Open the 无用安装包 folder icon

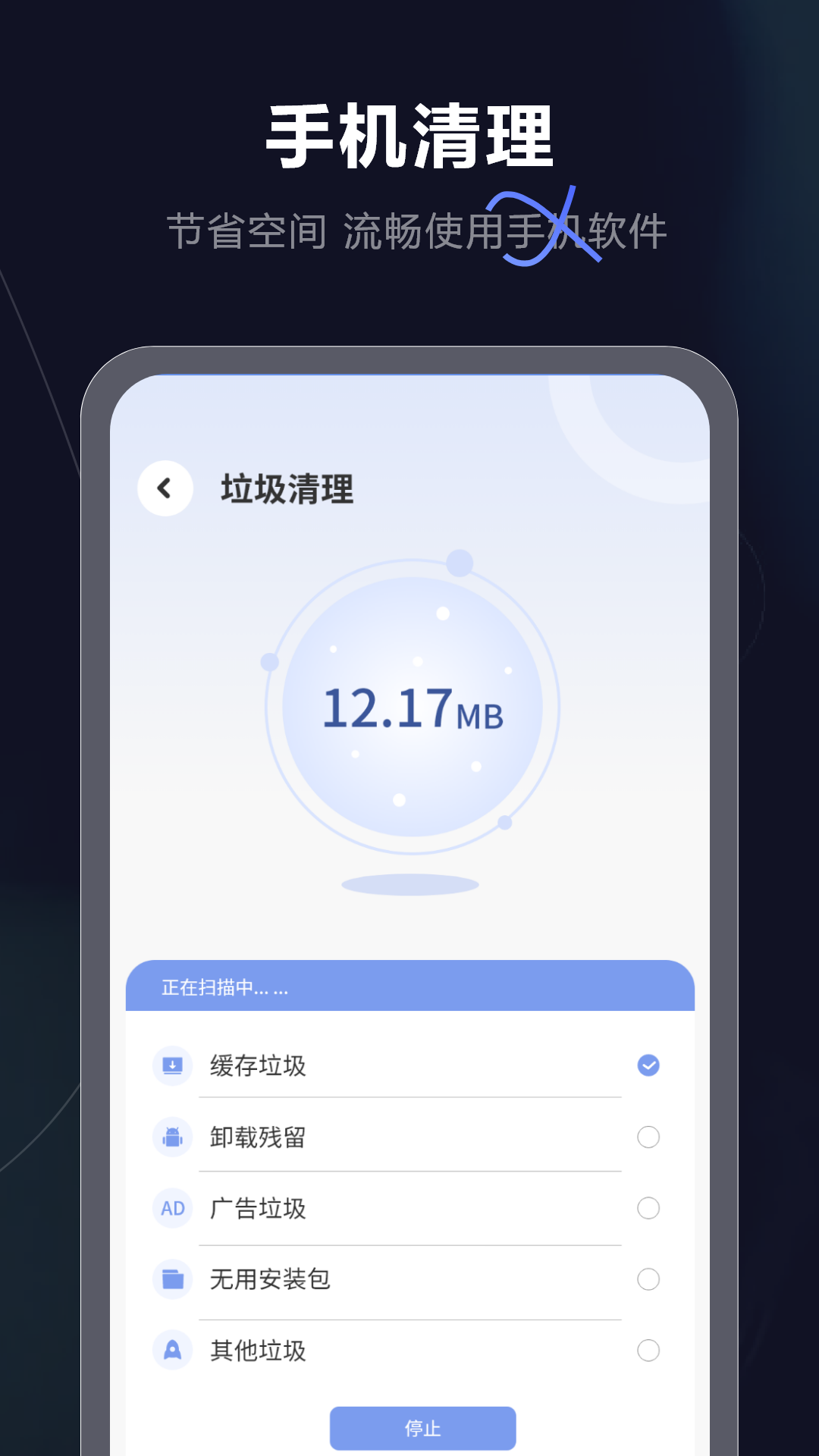tap(172, 1279)
